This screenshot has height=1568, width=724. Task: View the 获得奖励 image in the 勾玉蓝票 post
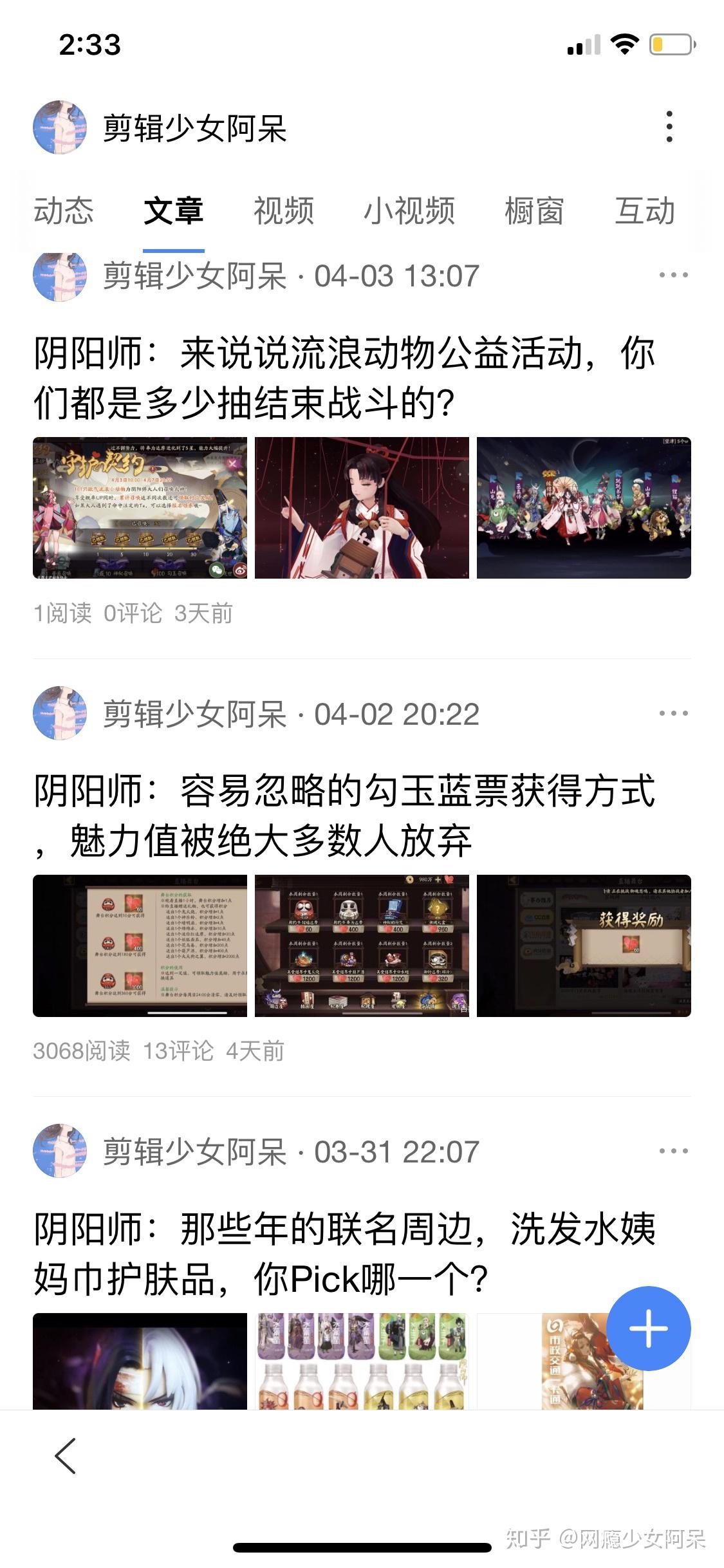tap(584, 946)
